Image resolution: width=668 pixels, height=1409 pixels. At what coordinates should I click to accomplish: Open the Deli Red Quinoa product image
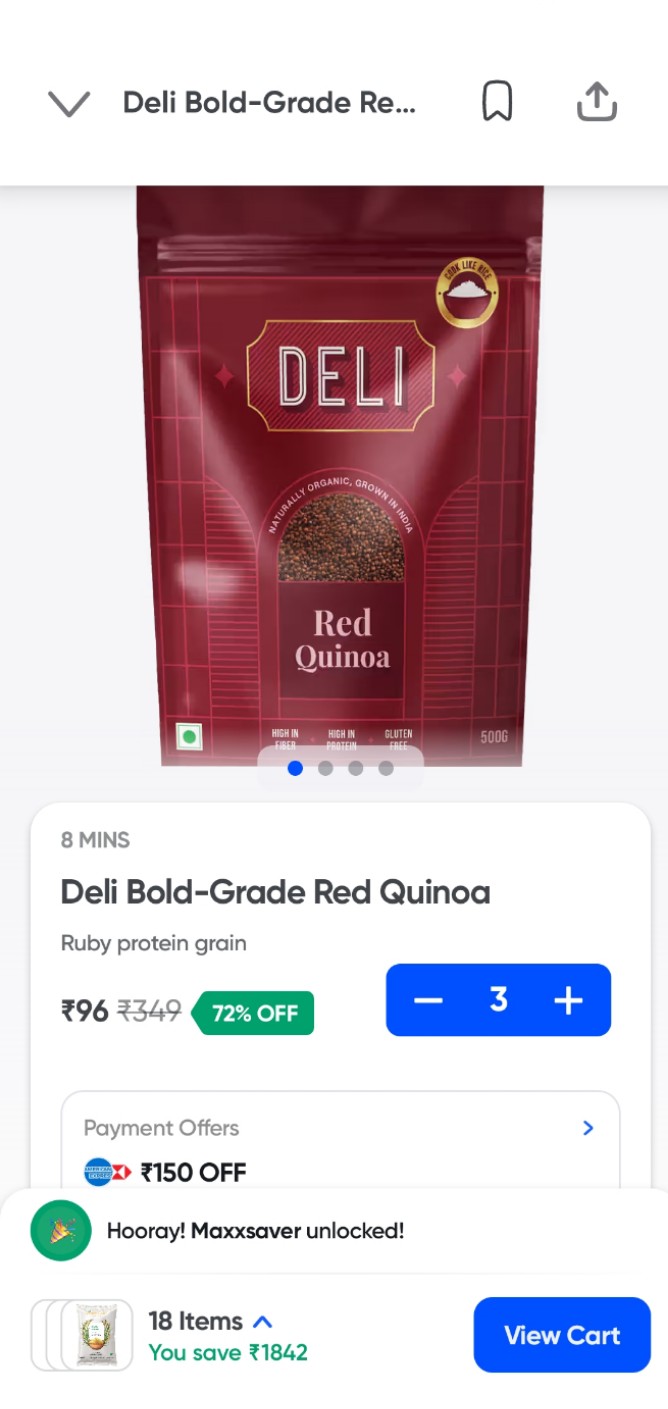[x=340, y=475]
